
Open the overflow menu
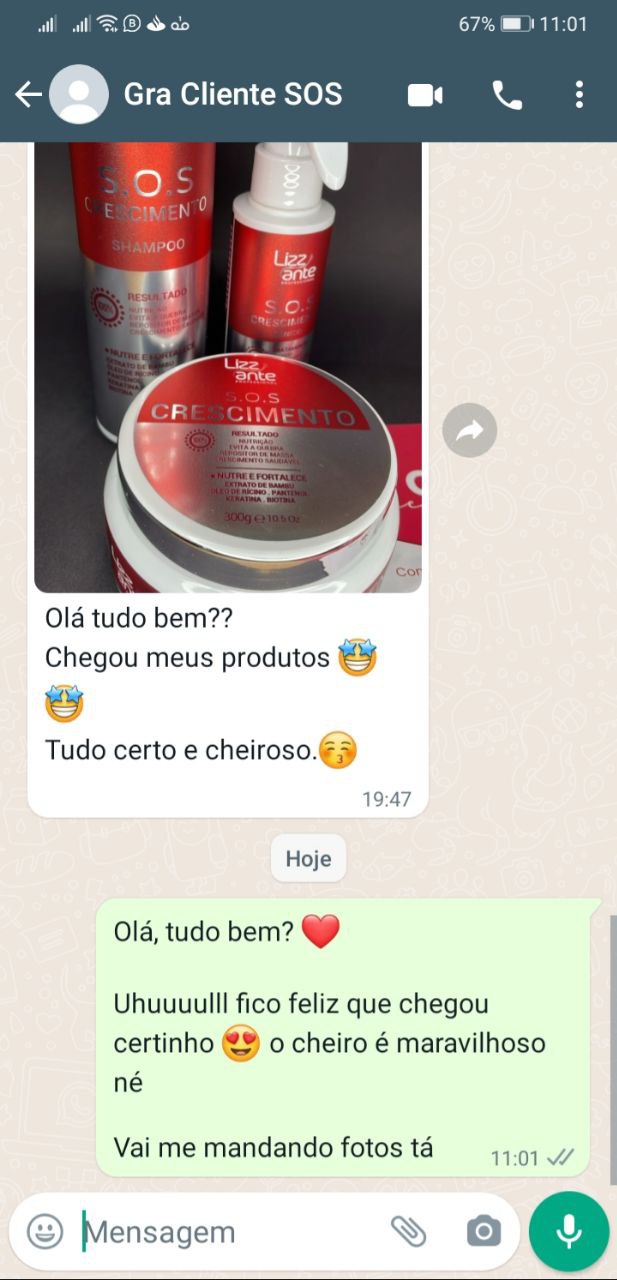tap(579, 95)
